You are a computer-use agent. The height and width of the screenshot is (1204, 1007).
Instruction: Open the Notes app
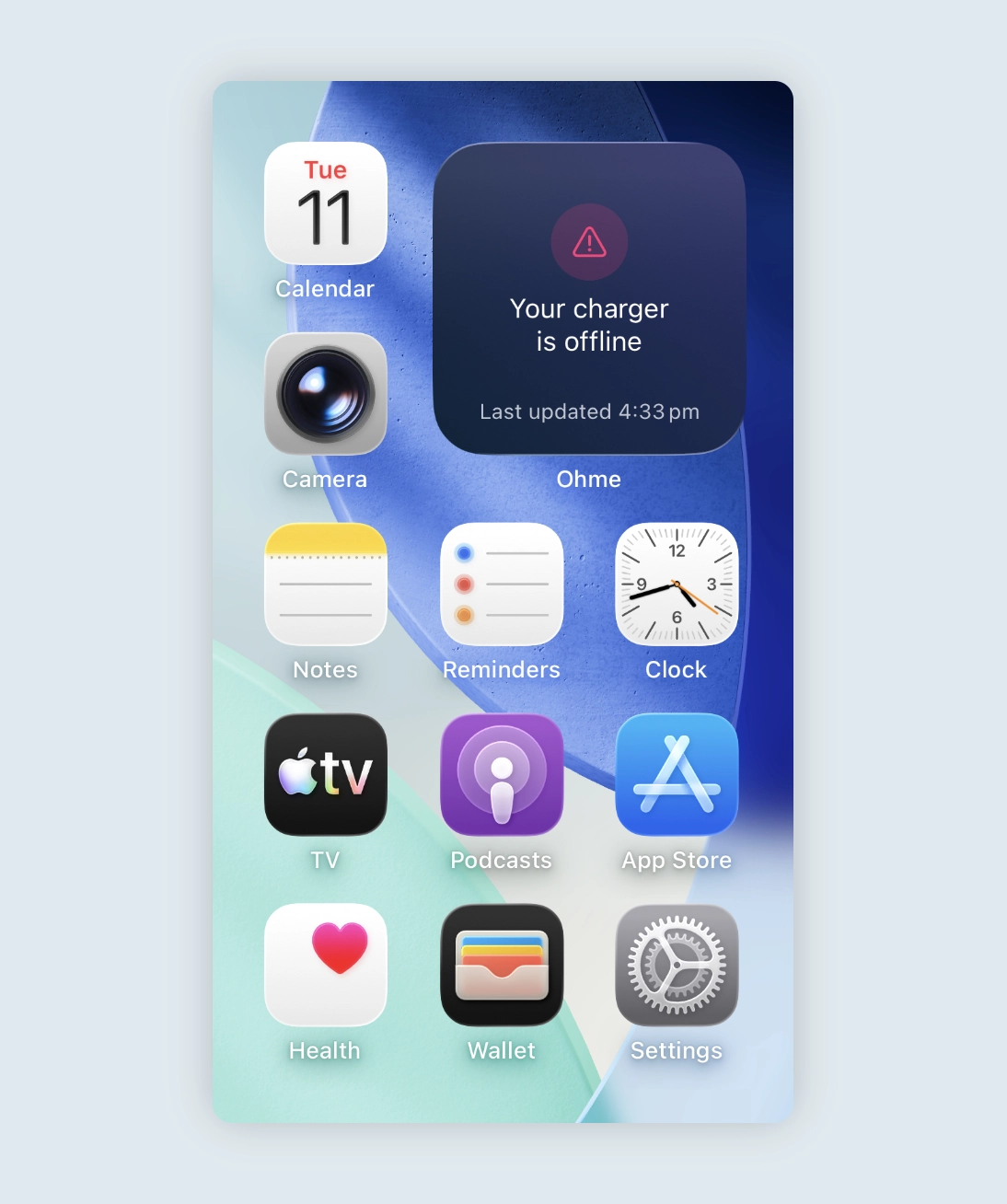tap(325, 585)
